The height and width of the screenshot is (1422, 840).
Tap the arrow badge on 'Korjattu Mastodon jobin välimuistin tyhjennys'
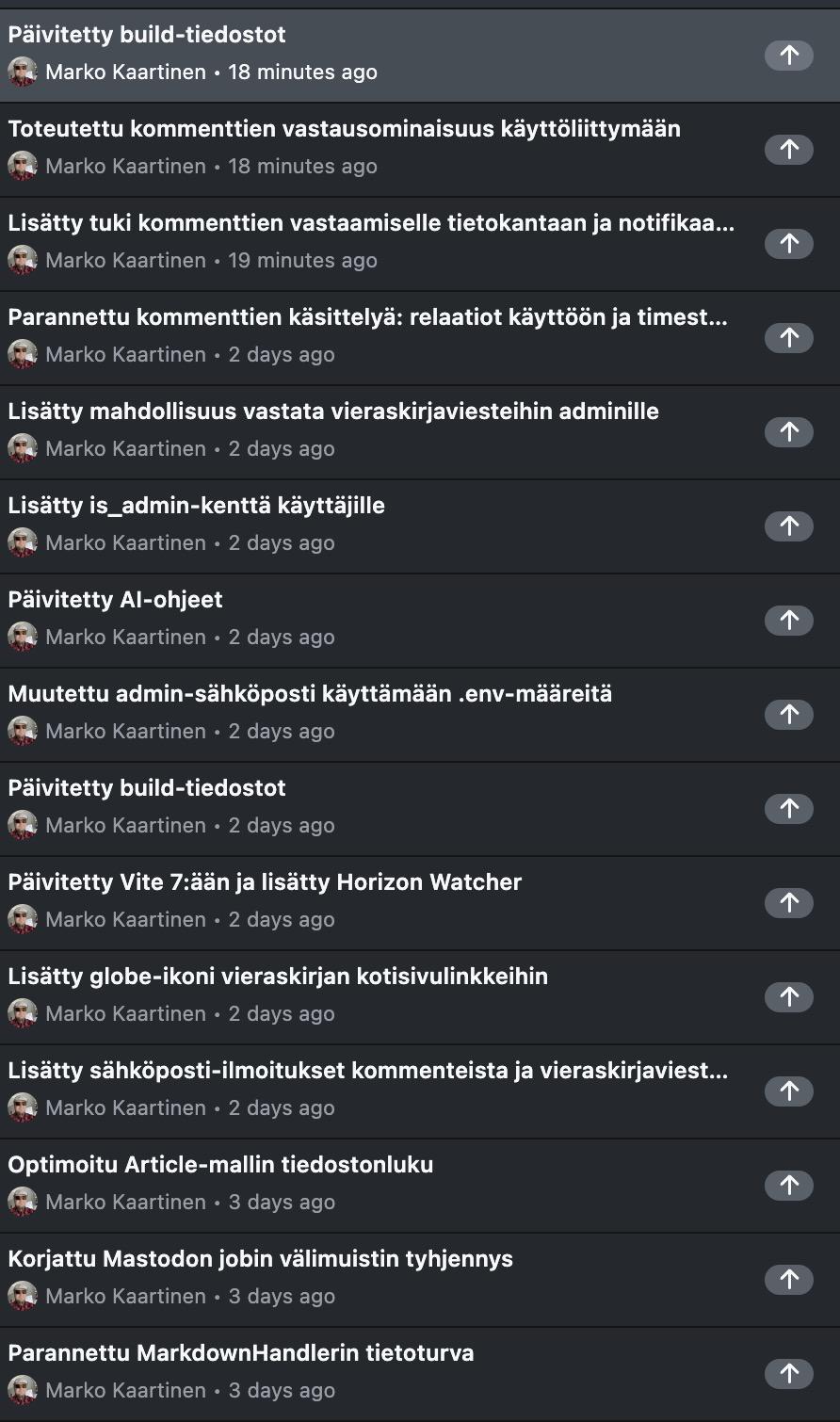point(788,1280)
